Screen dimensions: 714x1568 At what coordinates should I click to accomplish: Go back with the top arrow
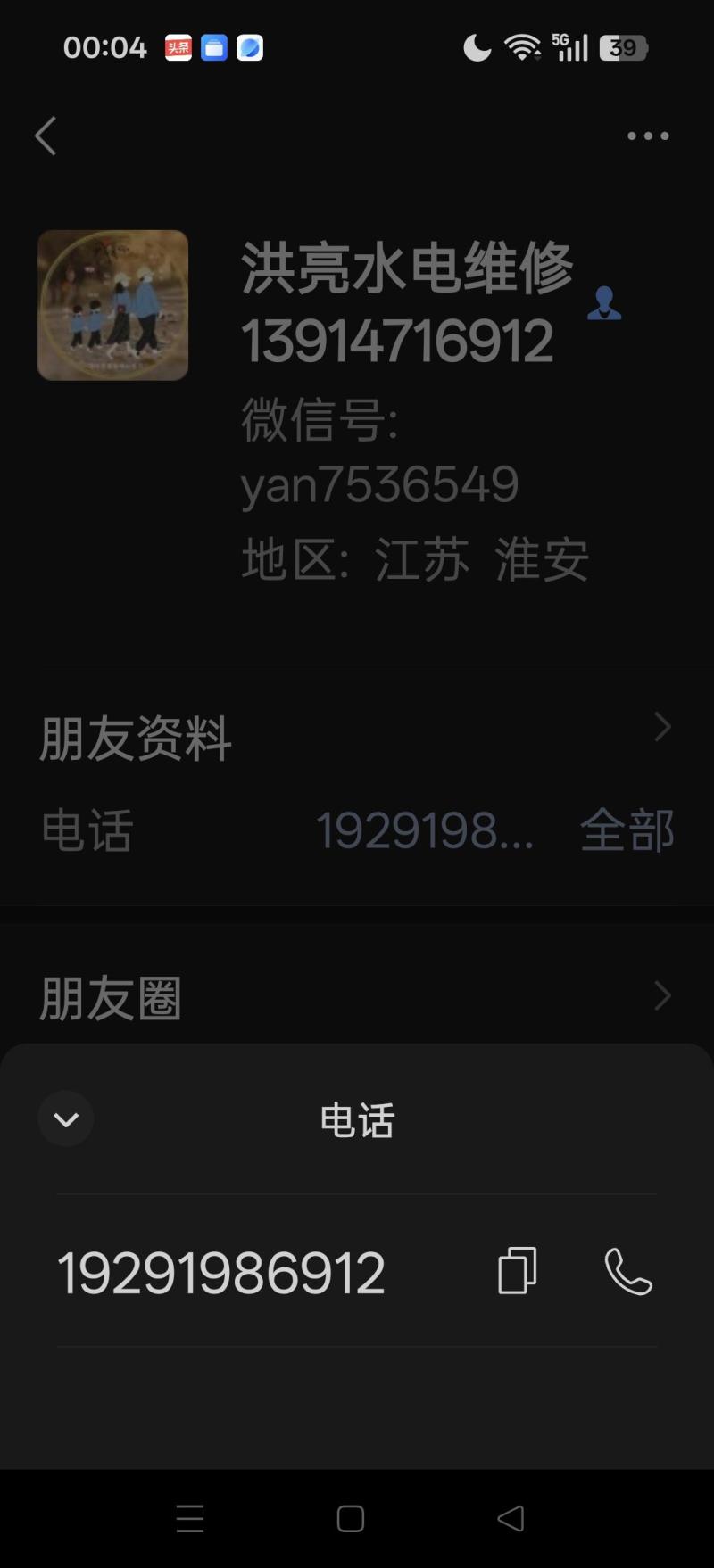click(46, 136)
